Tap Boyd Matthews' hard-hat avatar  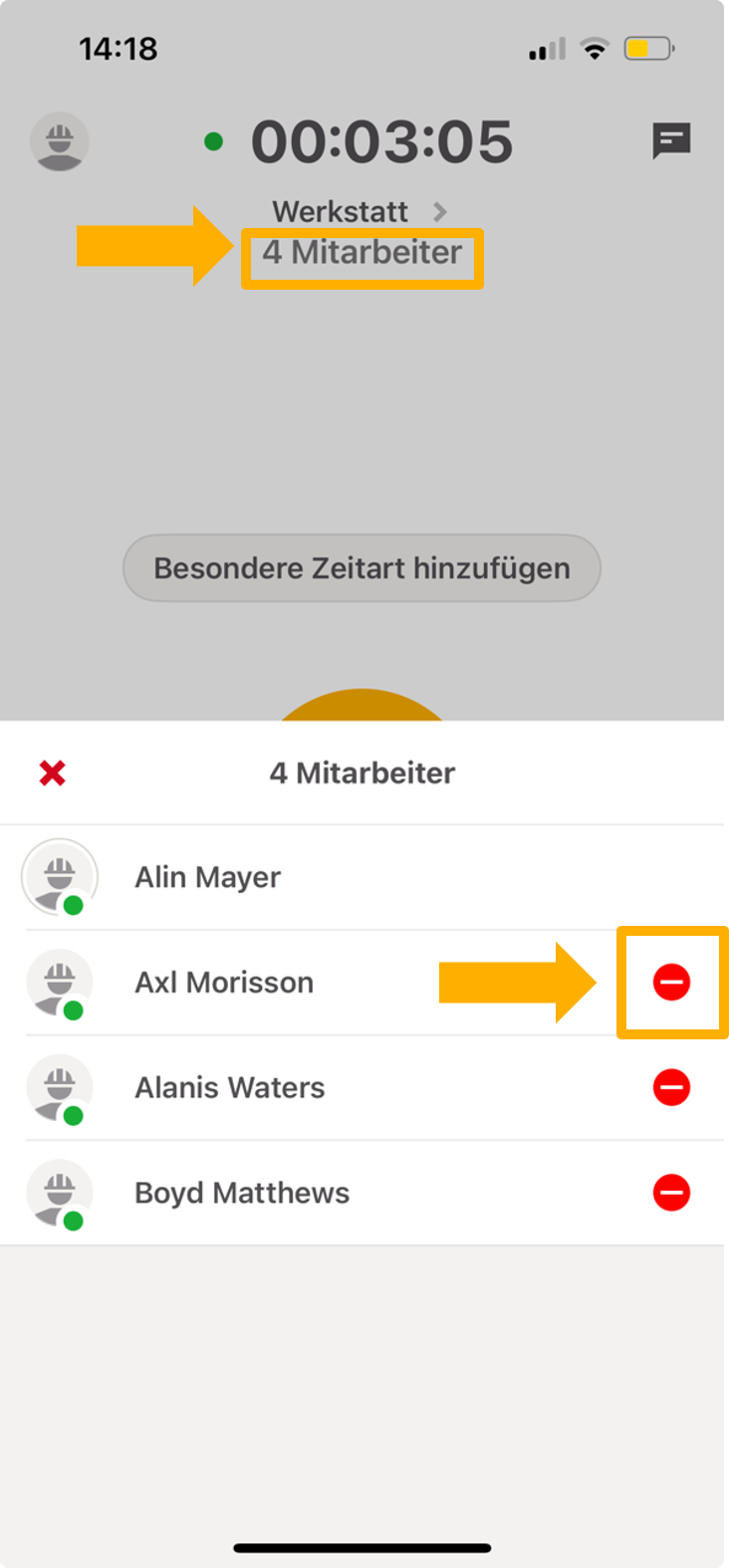tap(60, 1194)
